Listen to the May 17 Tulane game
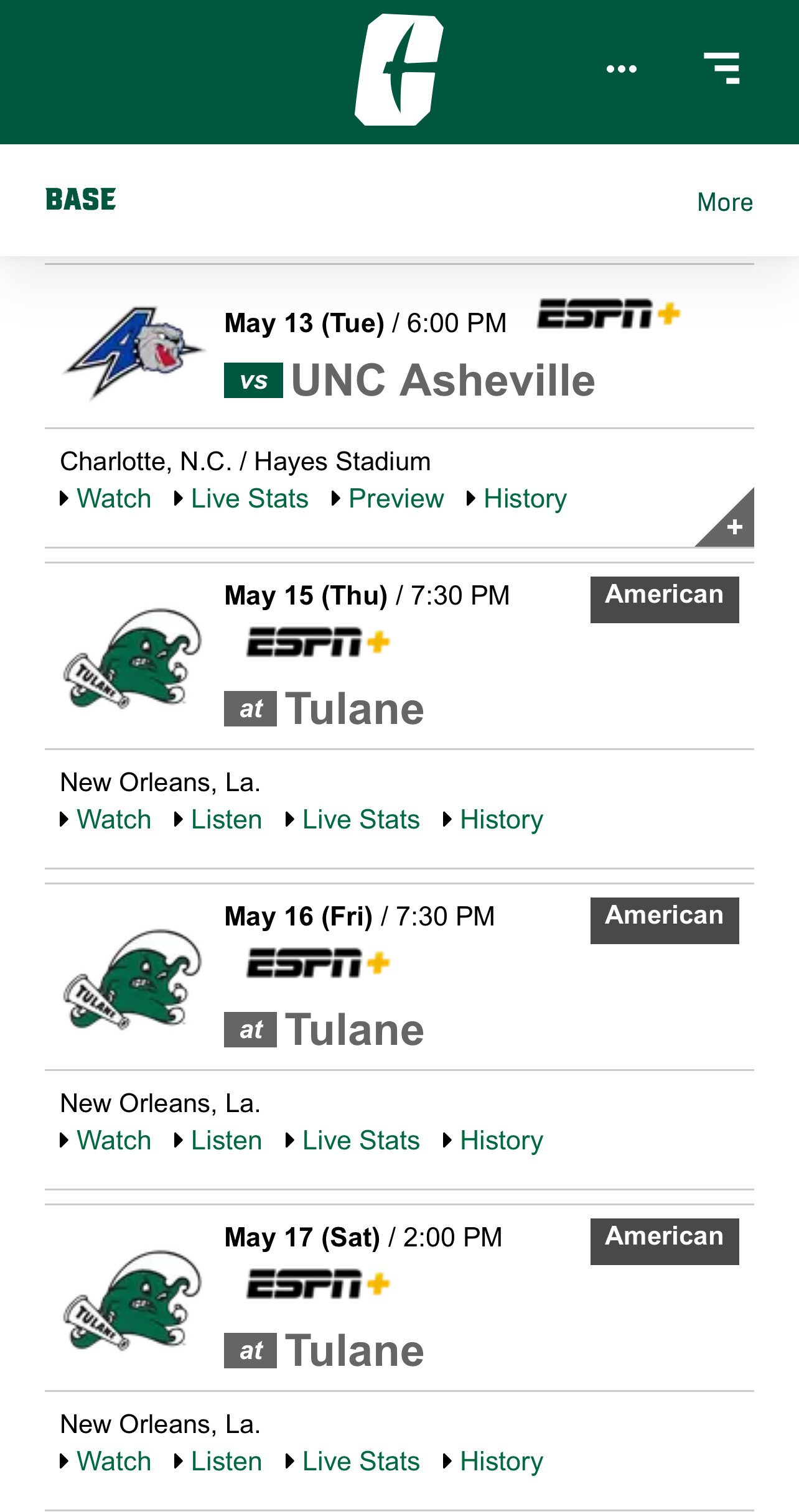Image resolution: width=799 pixels, height=1512 pixels. coord(227,1461)
